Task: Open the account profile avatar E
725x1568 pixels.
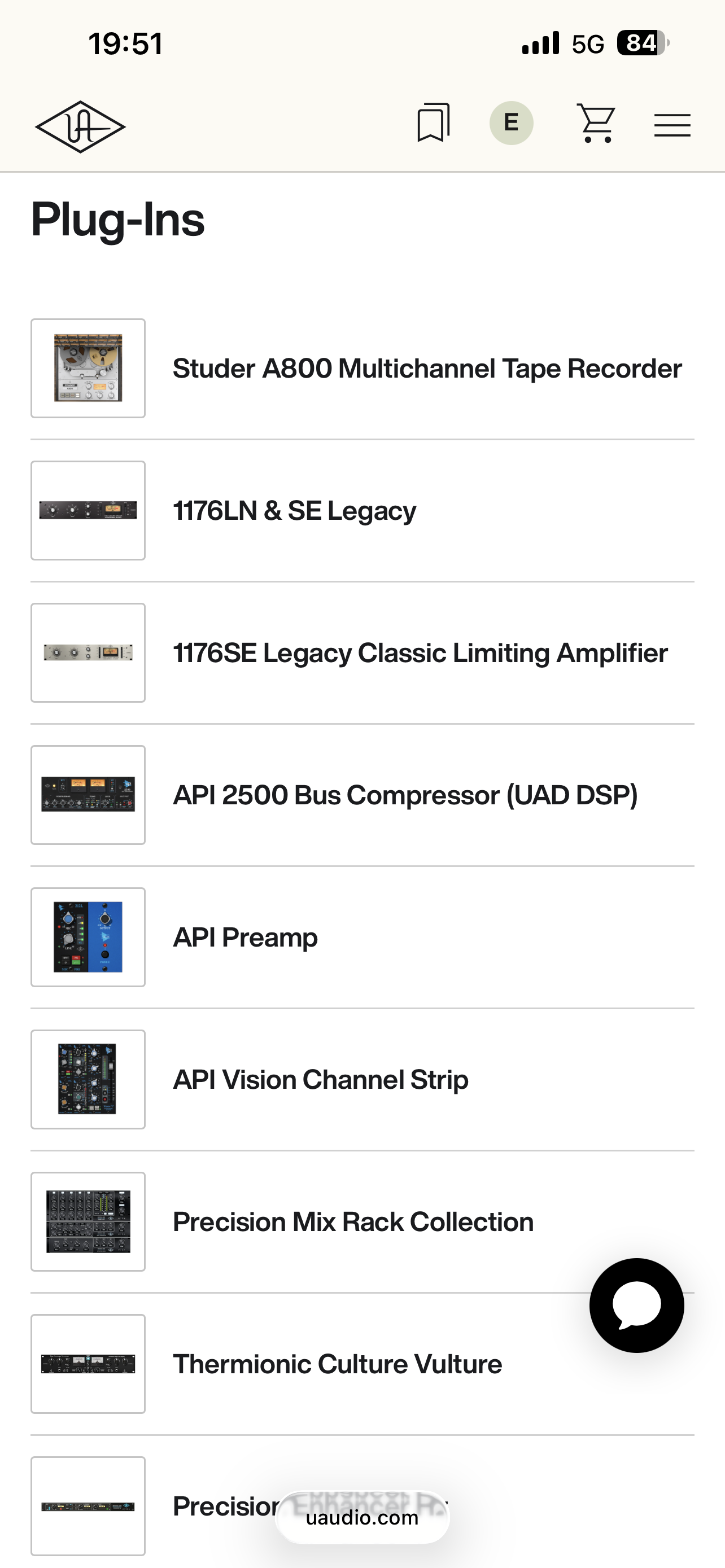Action: 512,123
